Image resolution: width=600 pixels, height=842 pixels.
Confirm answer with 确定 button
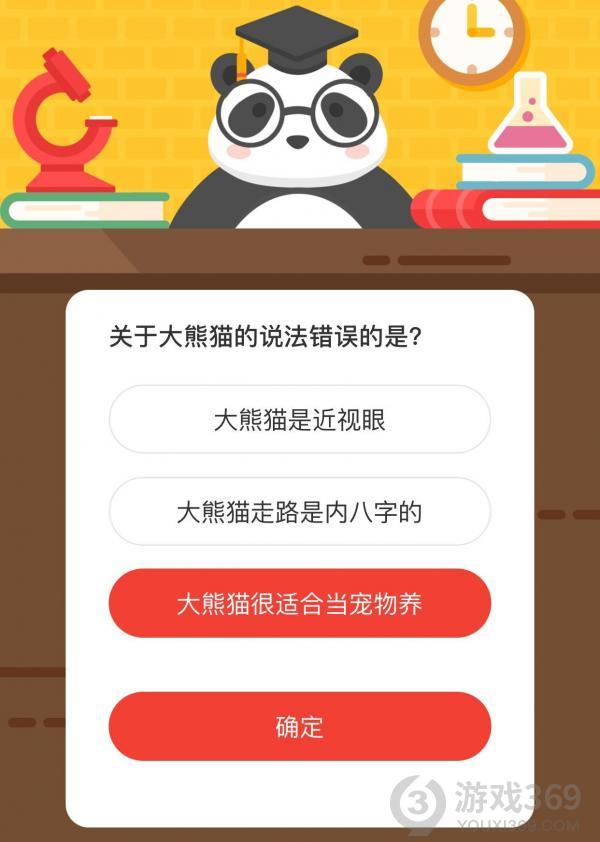pyautogui.click(x=299, y=727)
